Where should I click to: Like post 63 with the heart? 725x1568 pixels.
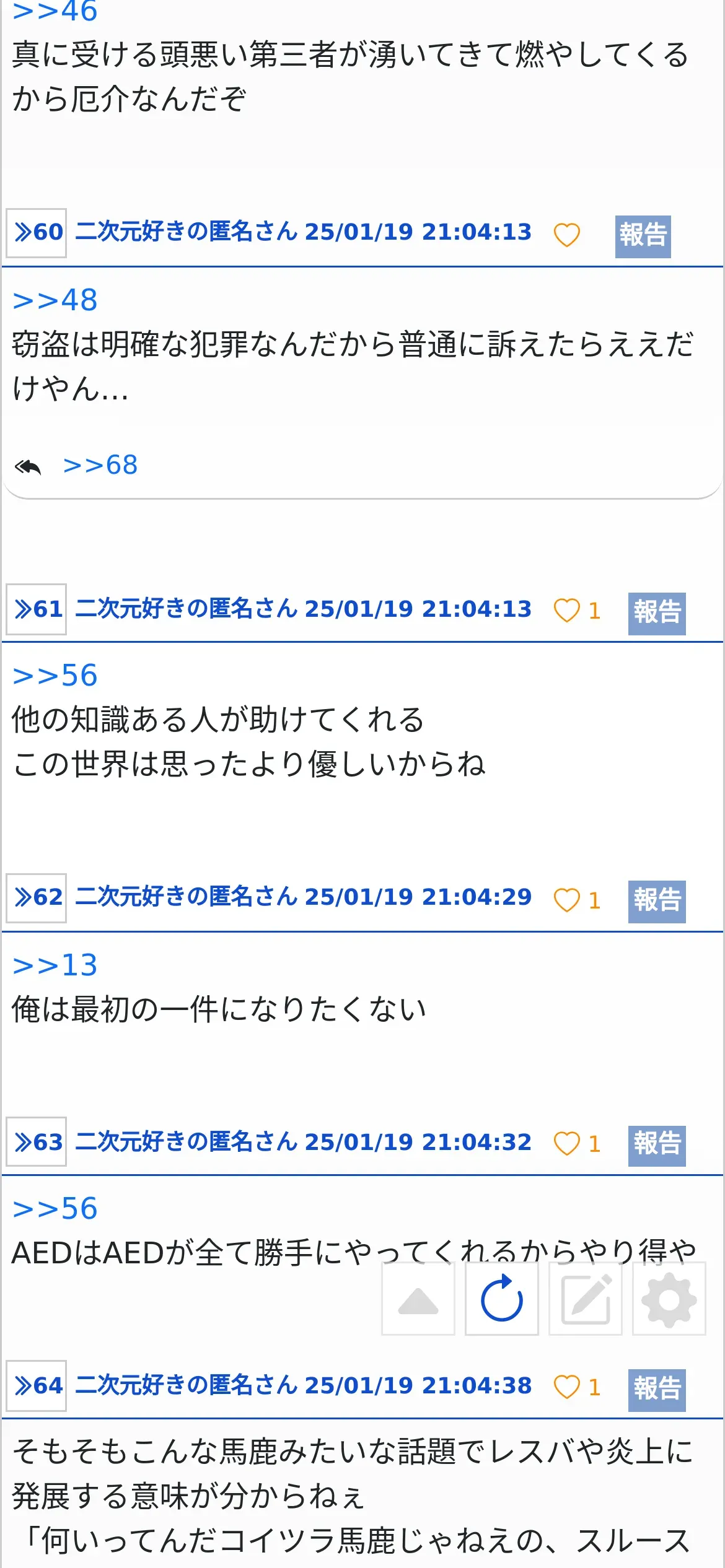point(566,1143)
